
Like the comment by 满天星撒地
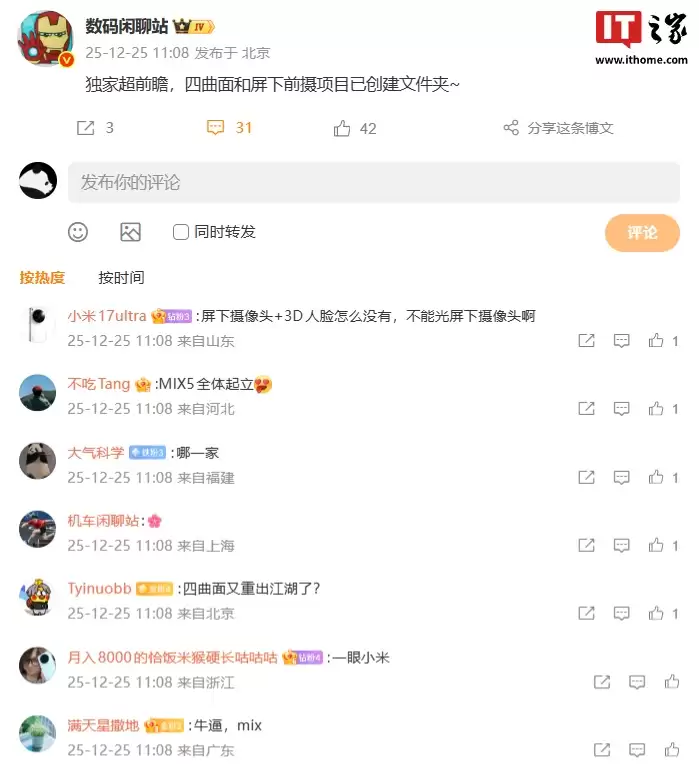coord(672,750)
